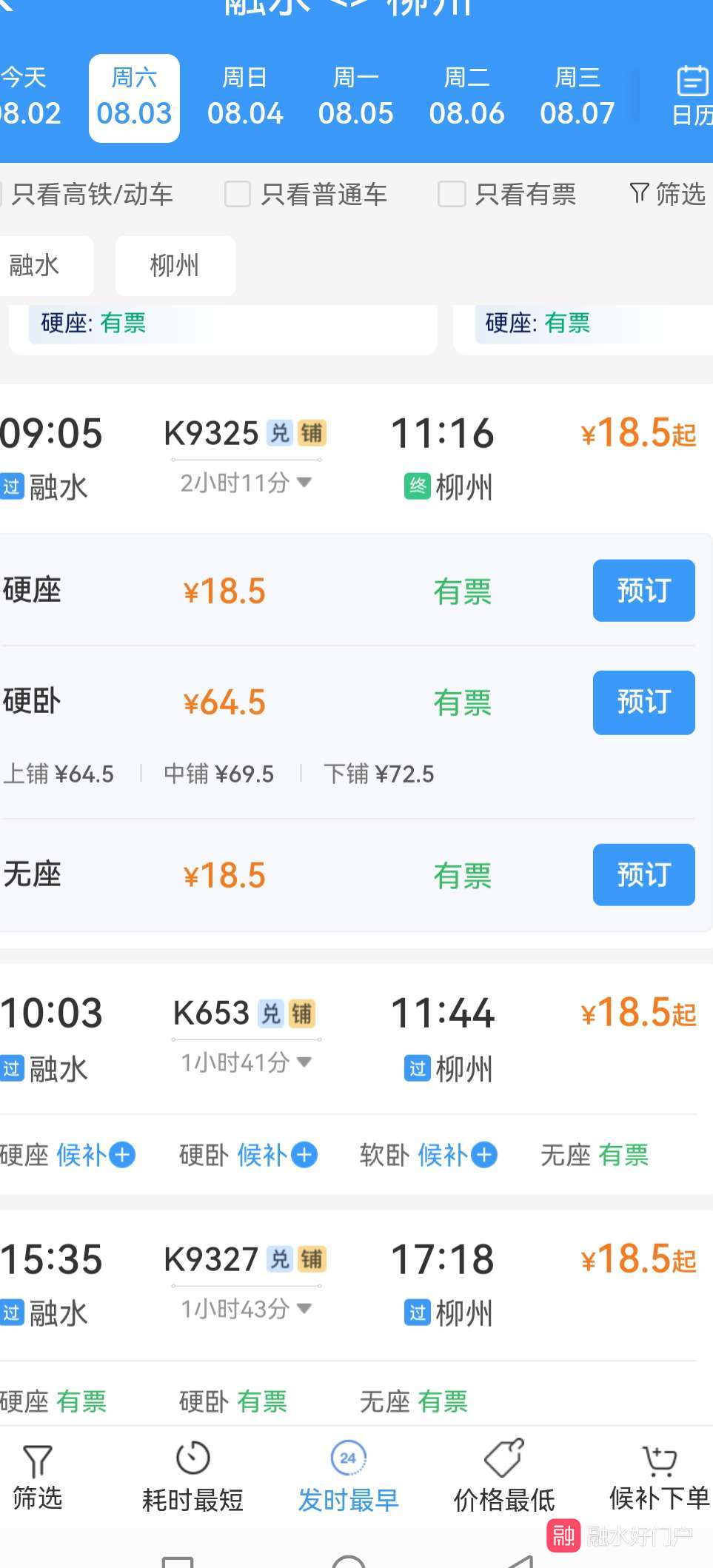
Task: Book 无座 ticket for K9325
Action: click(x=643, y=874)
